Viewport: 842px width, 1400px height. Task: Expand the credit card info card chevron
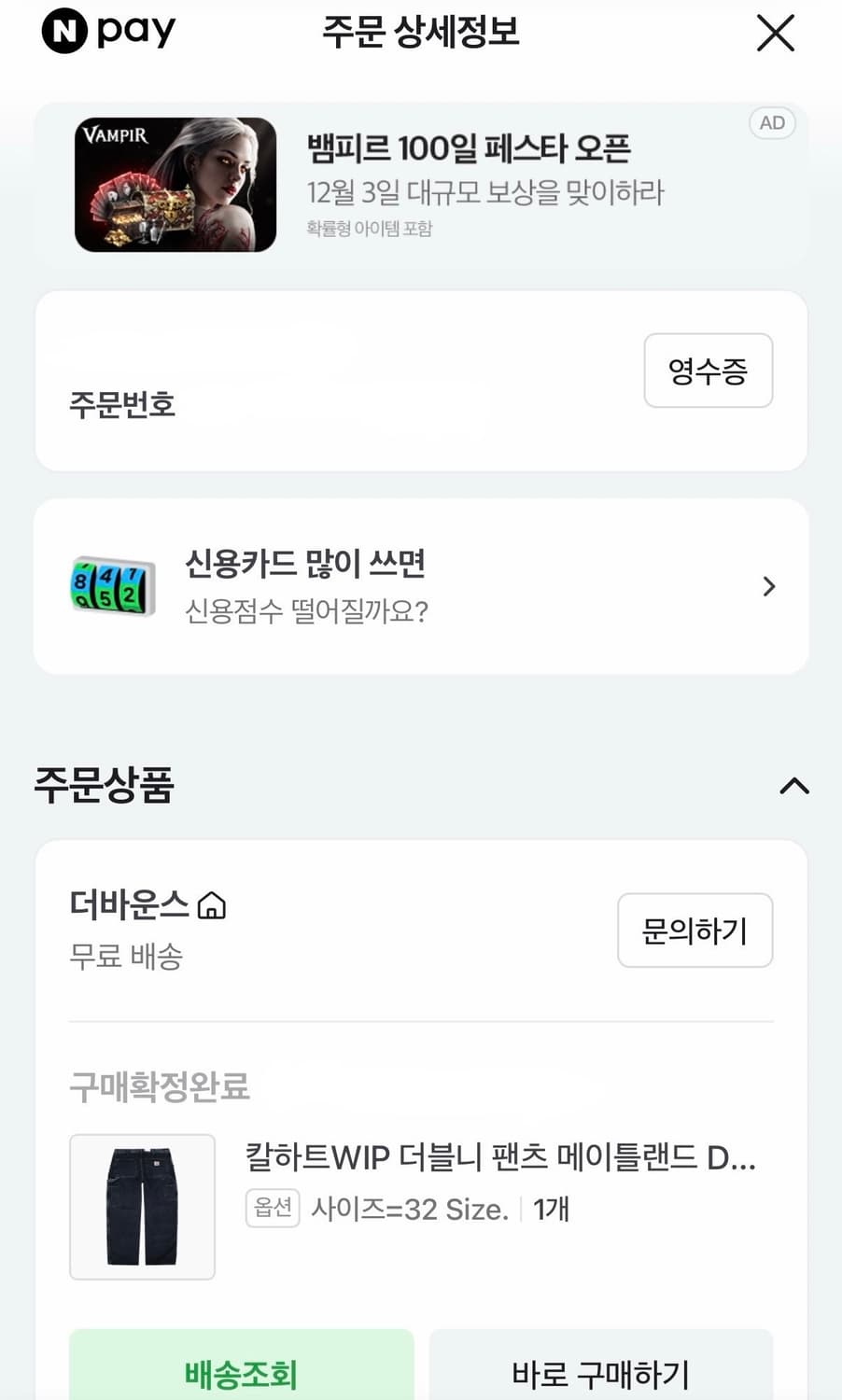(x=768, y=585)
